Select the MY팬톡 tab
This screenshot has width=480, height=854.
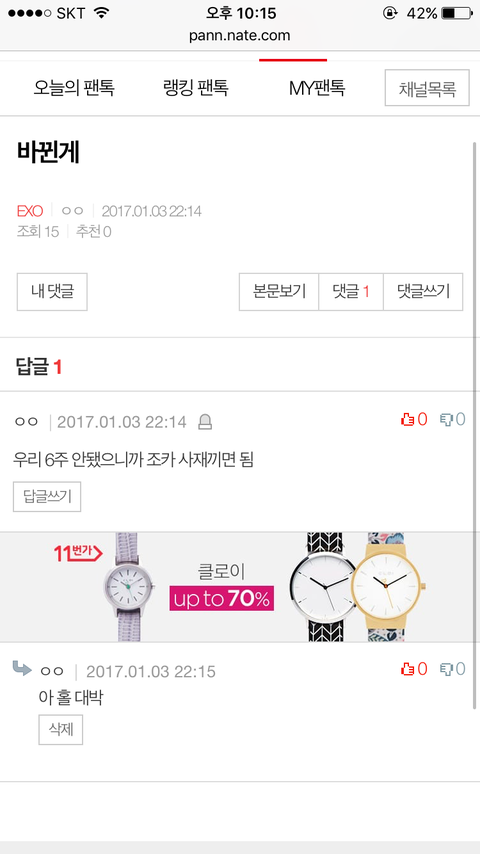coord(317,88)
